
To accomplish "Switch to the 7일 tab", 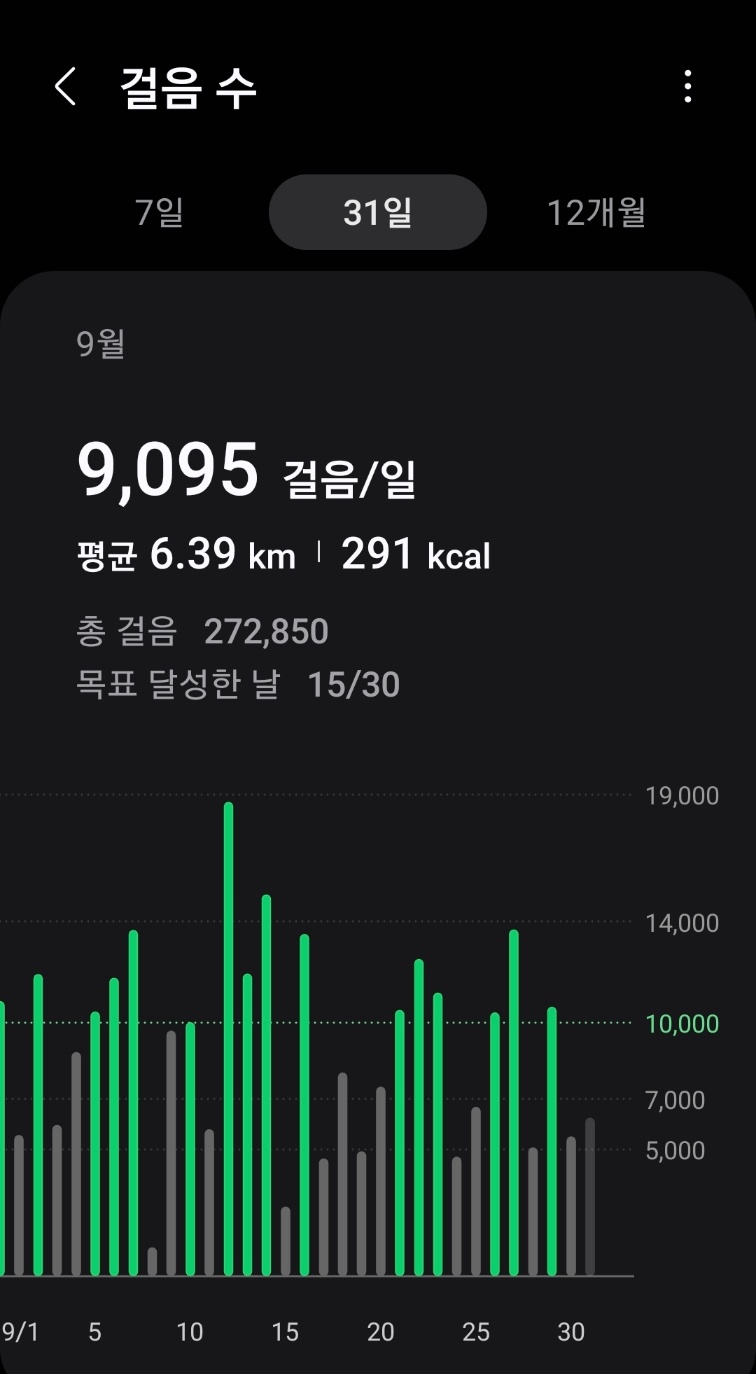I will click(159, 212).
